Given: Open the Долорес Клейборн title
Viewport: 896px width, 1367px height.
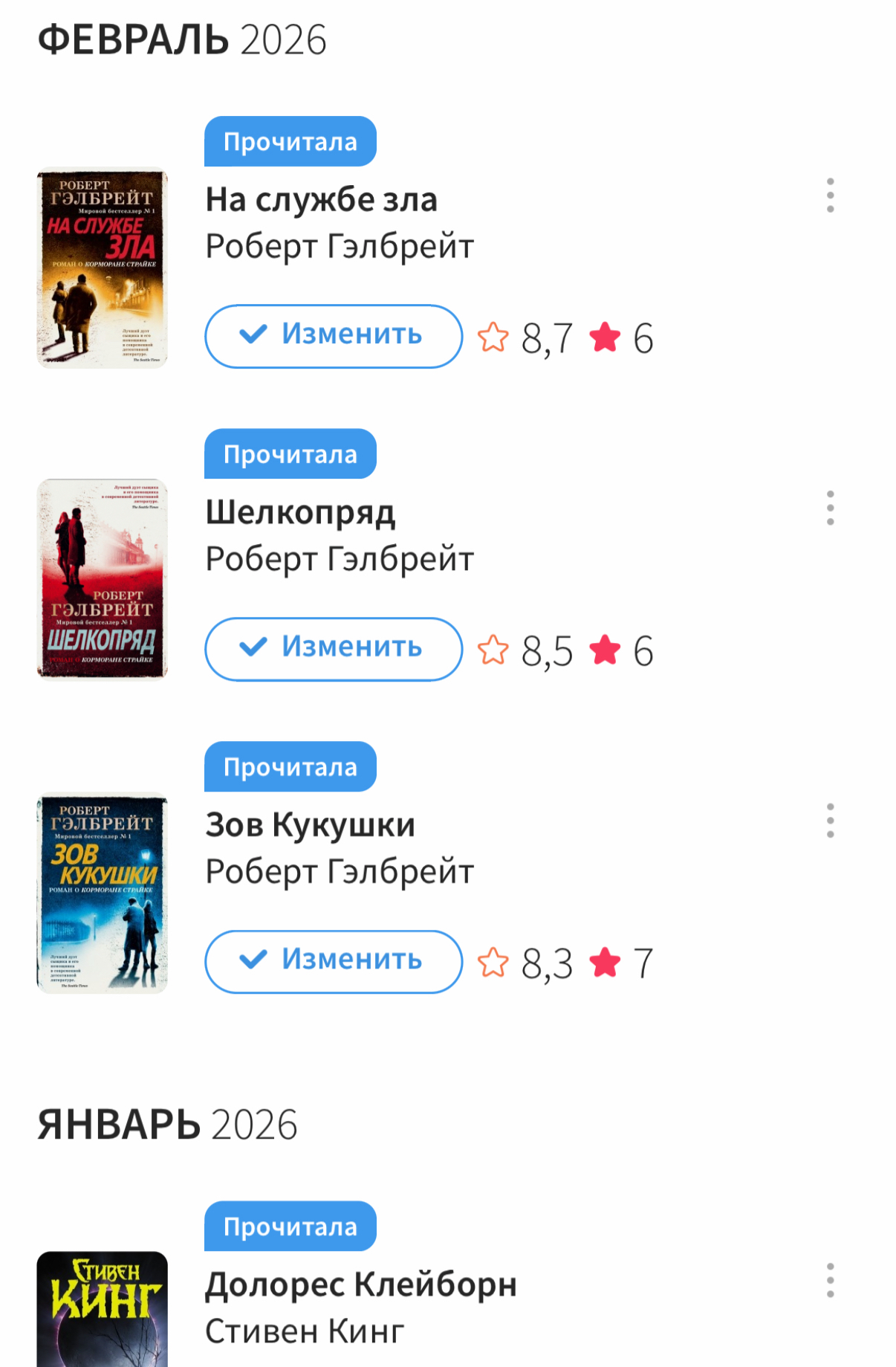Looking at the screenshot, I should (360, 1284).
